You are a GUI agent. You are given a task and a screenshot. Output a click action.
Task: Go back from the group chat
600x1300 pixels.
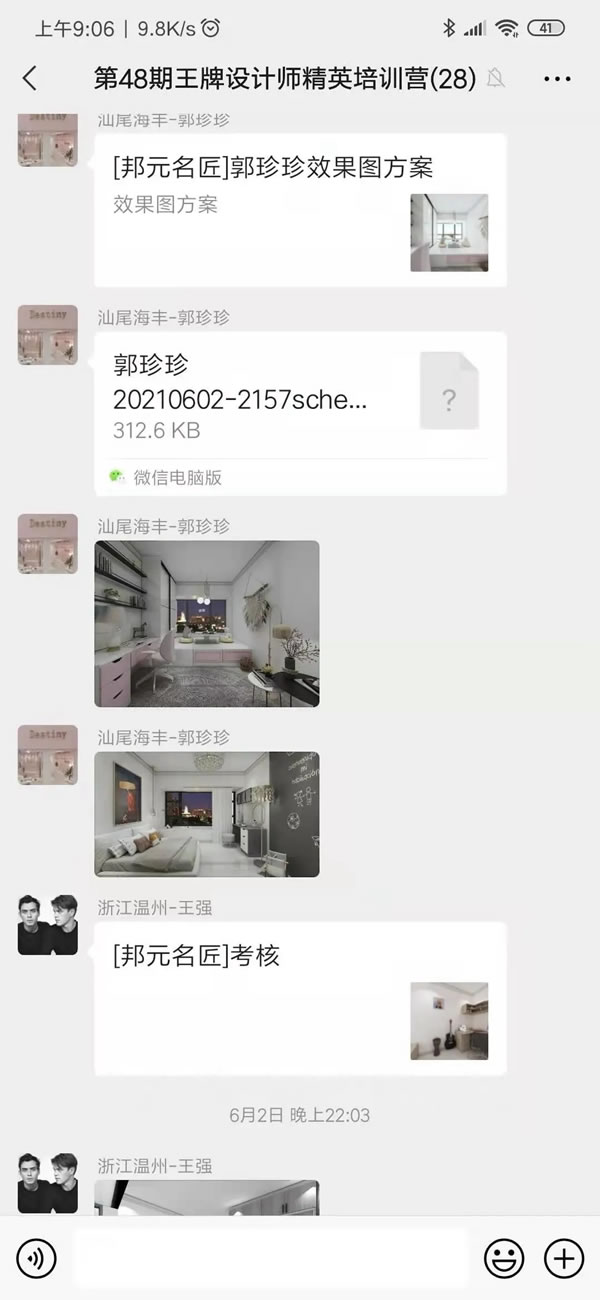click(30, 79)
